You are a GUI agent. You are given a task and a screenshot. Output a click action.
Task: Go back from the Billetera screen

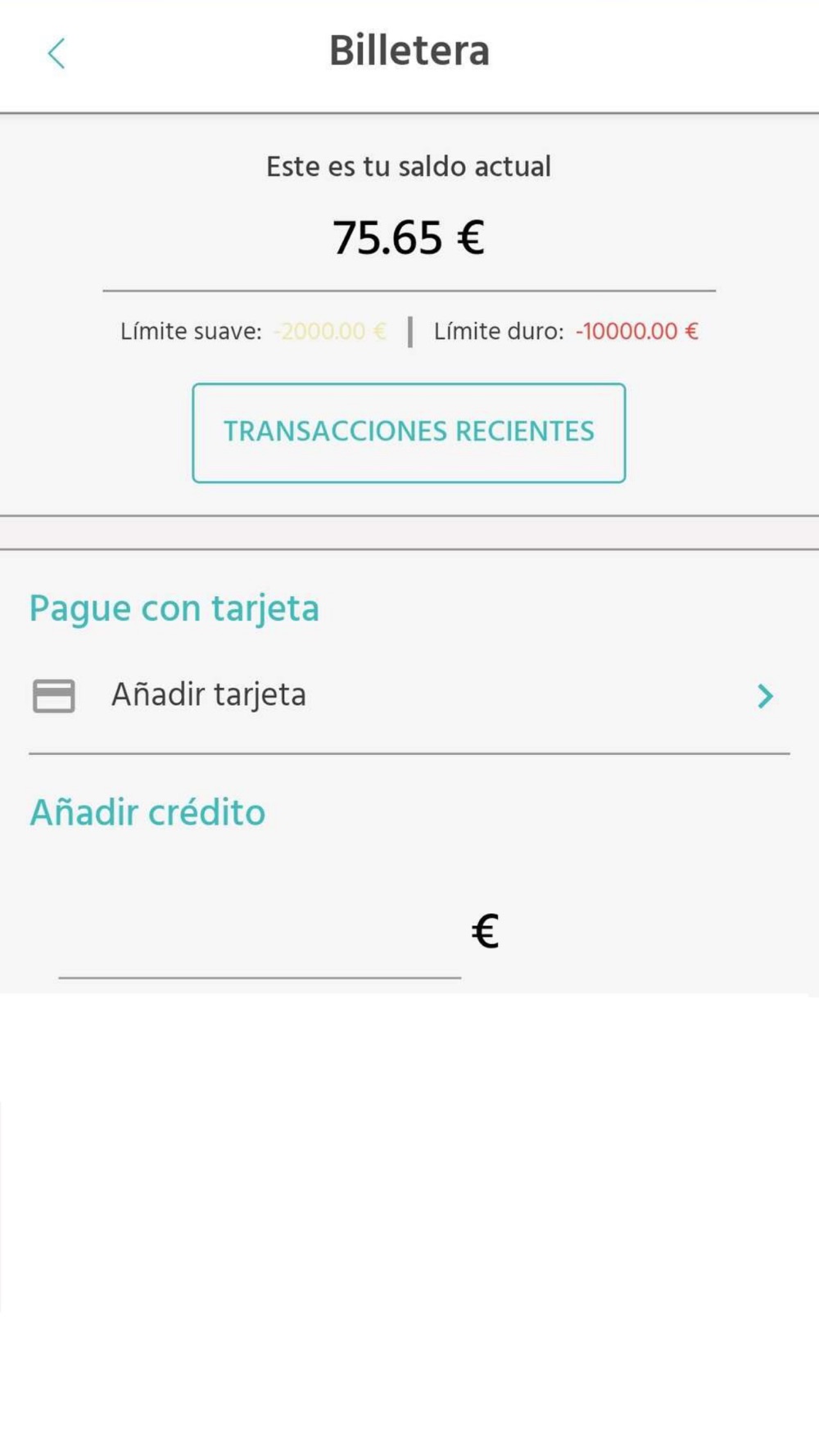56,54
